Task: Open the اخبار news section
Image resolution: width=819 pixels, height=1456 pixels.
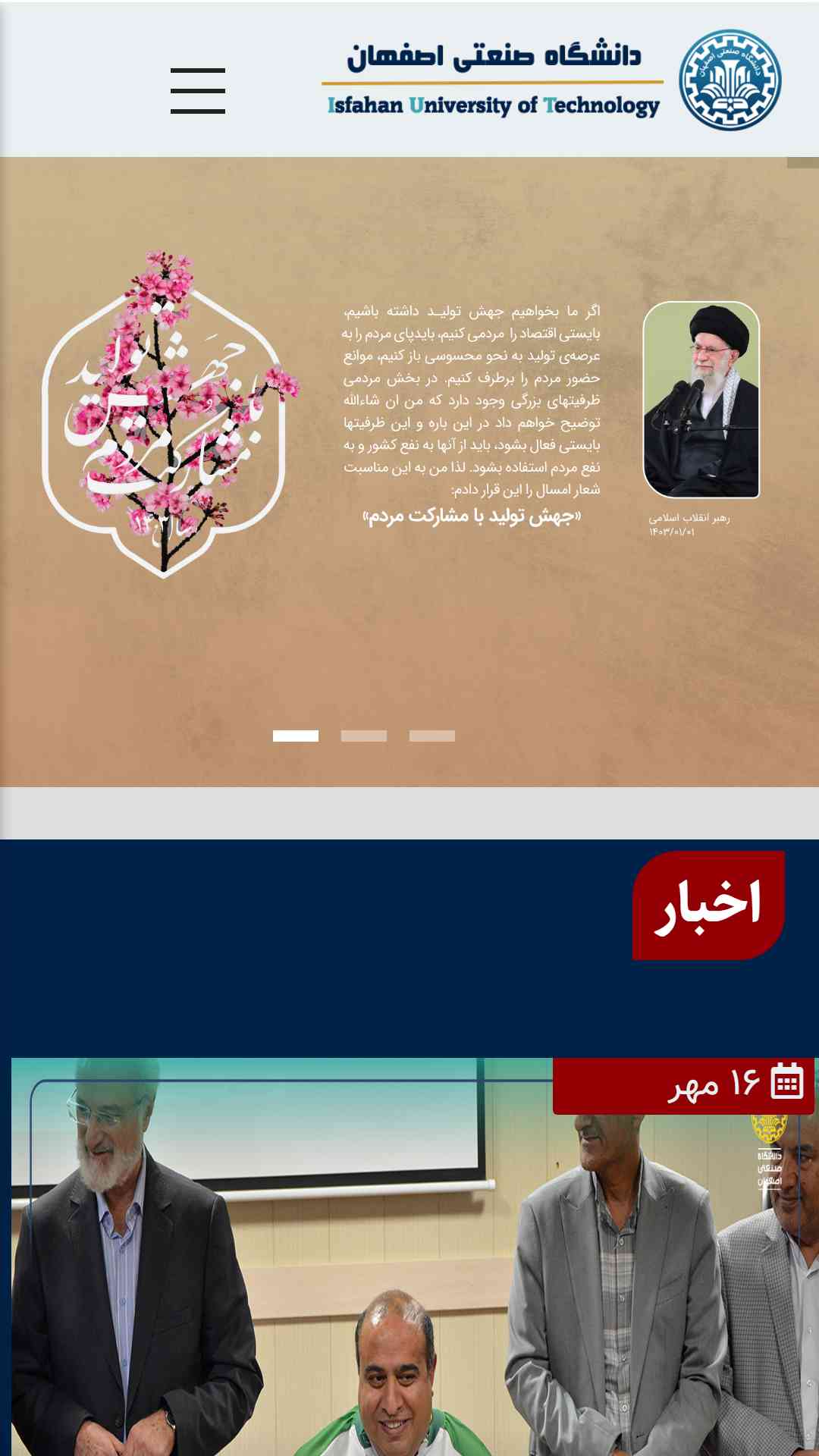Action: click(x=708, y=905)
